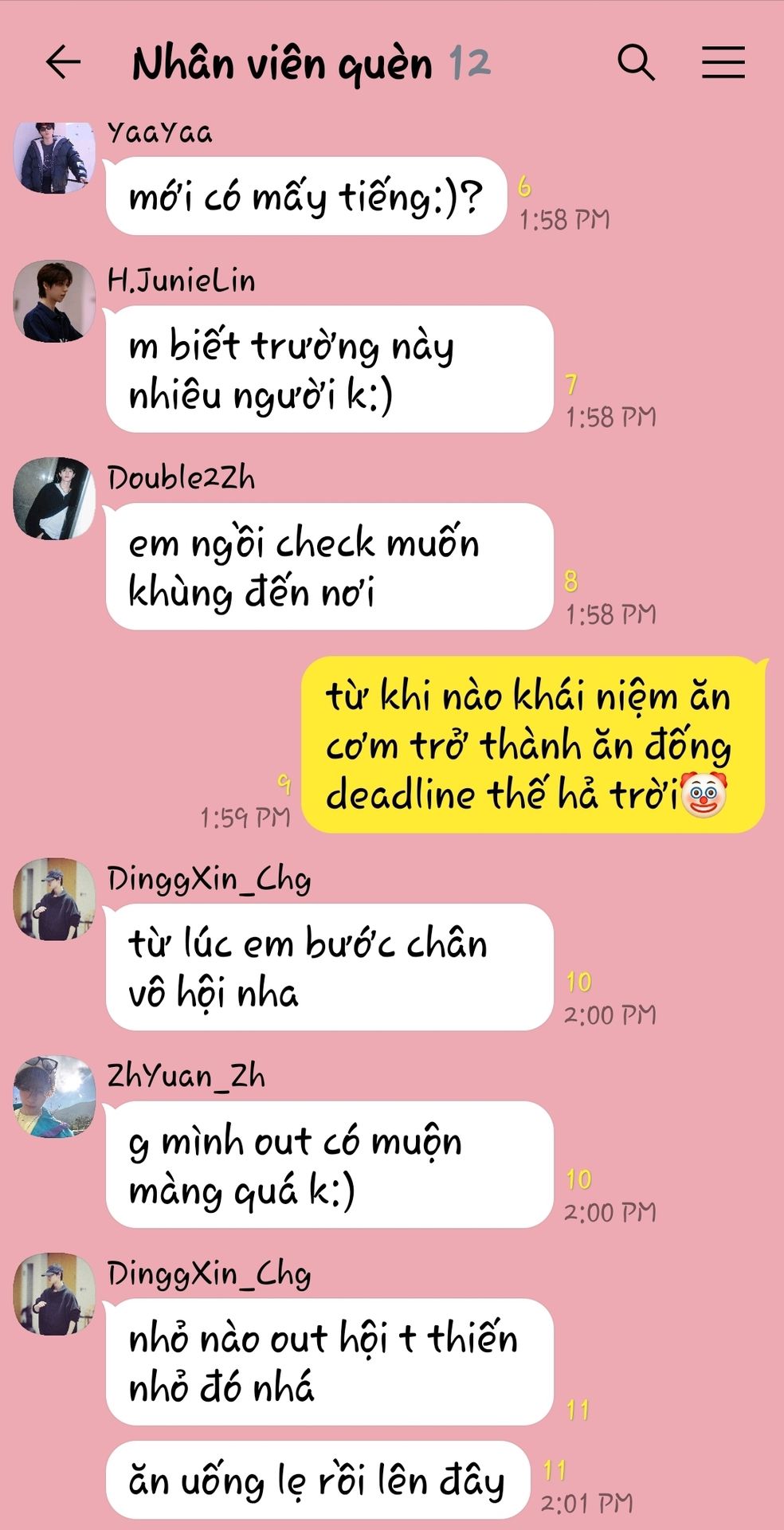The image size is (784, 1530).
Task: View H.JunieLin's avatar
Action: (54, 301)
